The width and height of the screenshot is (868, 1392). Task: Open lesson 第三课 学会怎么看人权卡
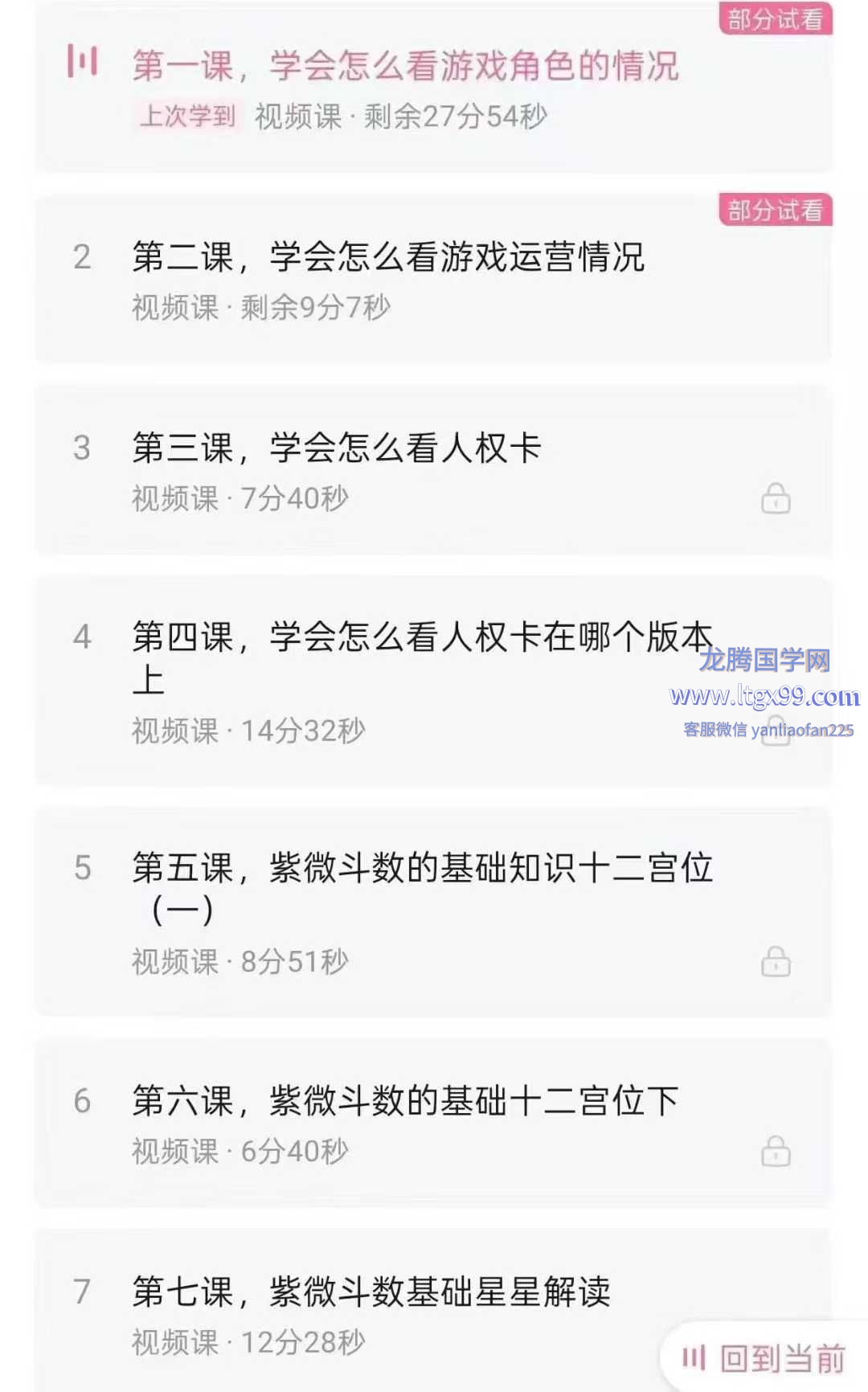point(433,471)
